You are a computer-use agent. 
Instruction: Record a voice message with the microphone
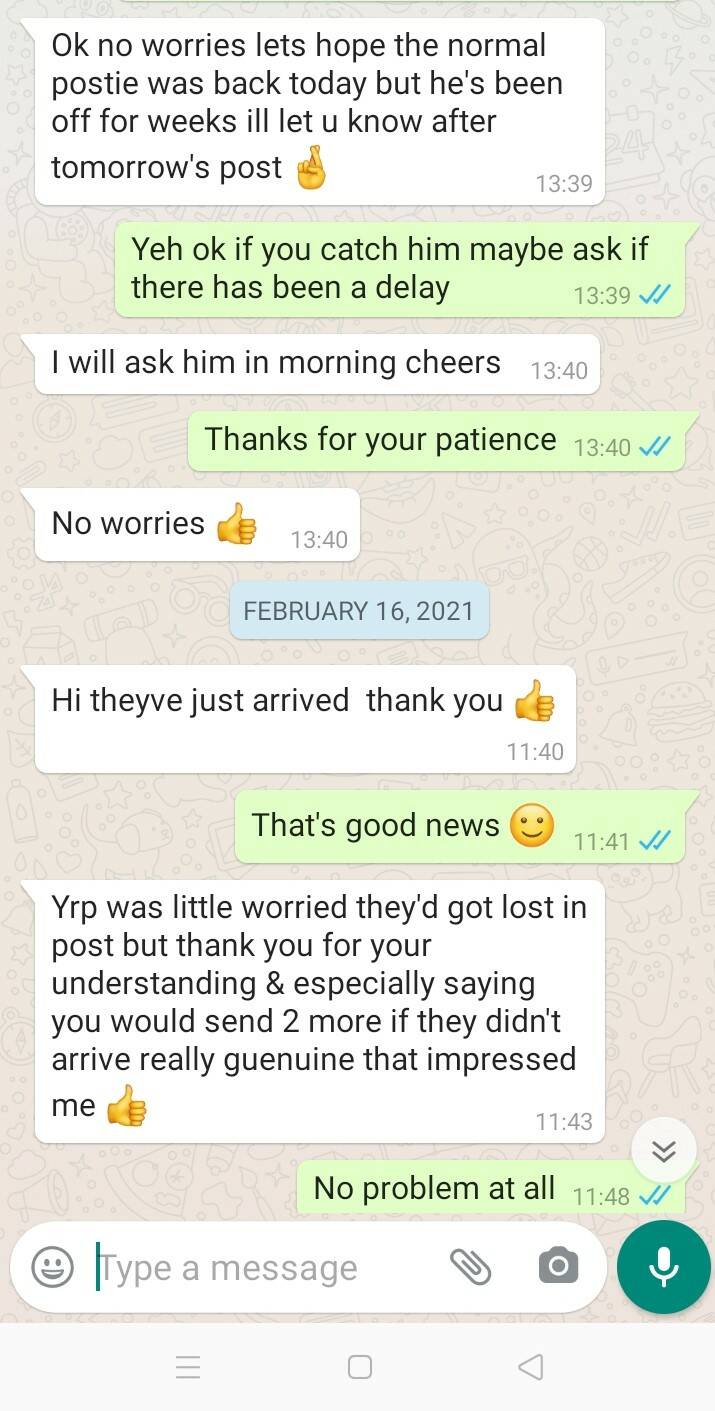663,1267
